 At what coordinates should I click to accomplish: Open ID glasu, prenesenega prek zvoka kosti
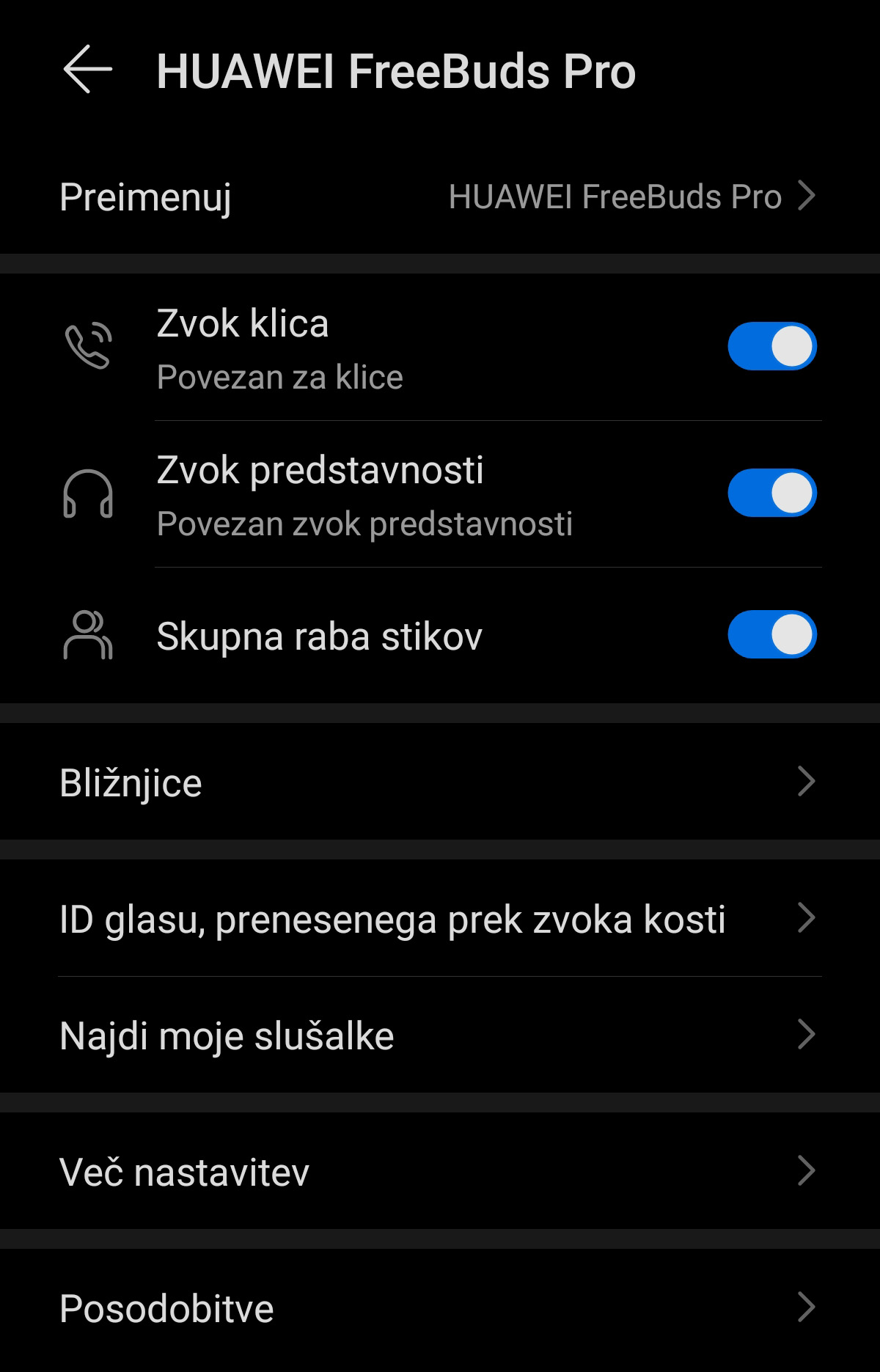pos(440,918)
